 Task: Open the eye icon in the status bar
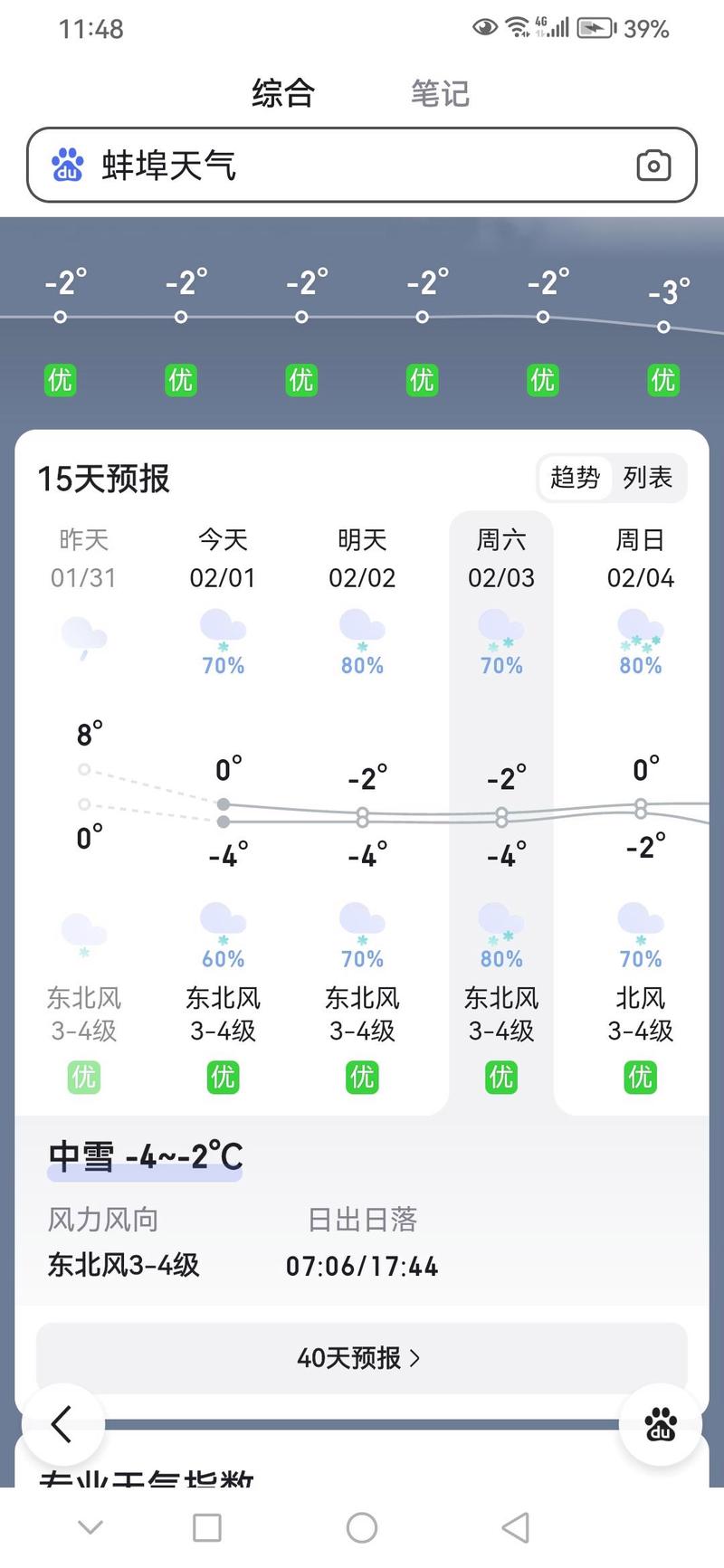[x=482, y=27]
